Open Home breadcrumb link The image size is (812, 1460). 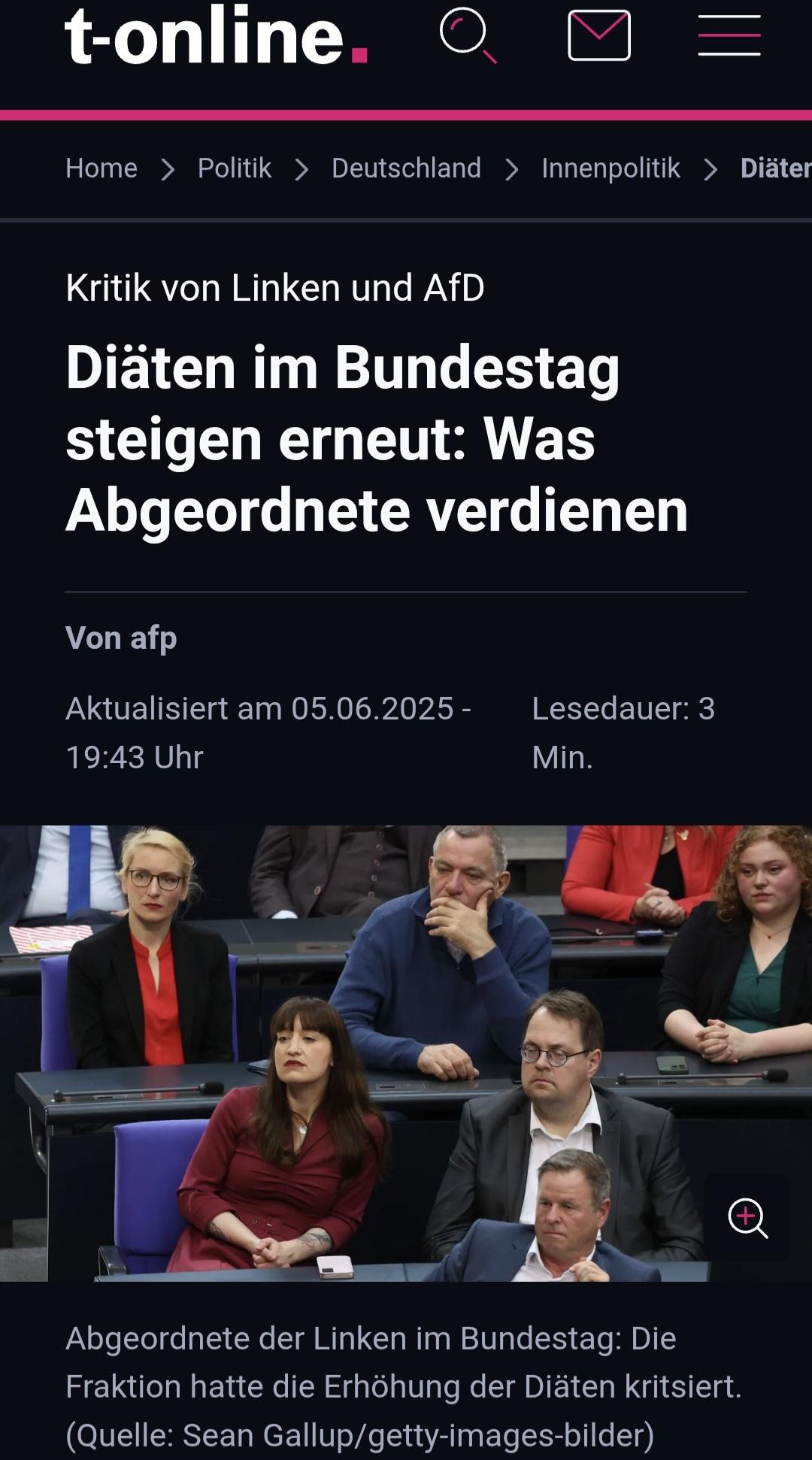(x=101, y=168)
